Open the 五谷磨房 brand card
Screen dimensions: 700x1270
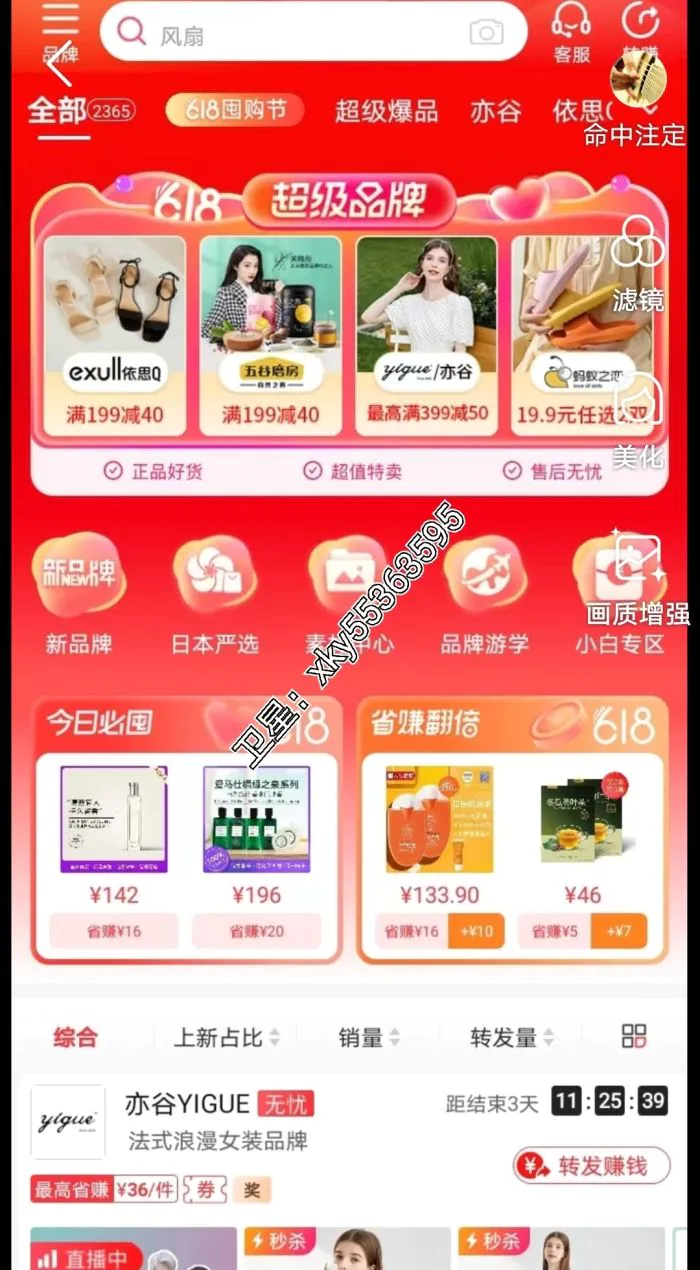coord(270,335)
